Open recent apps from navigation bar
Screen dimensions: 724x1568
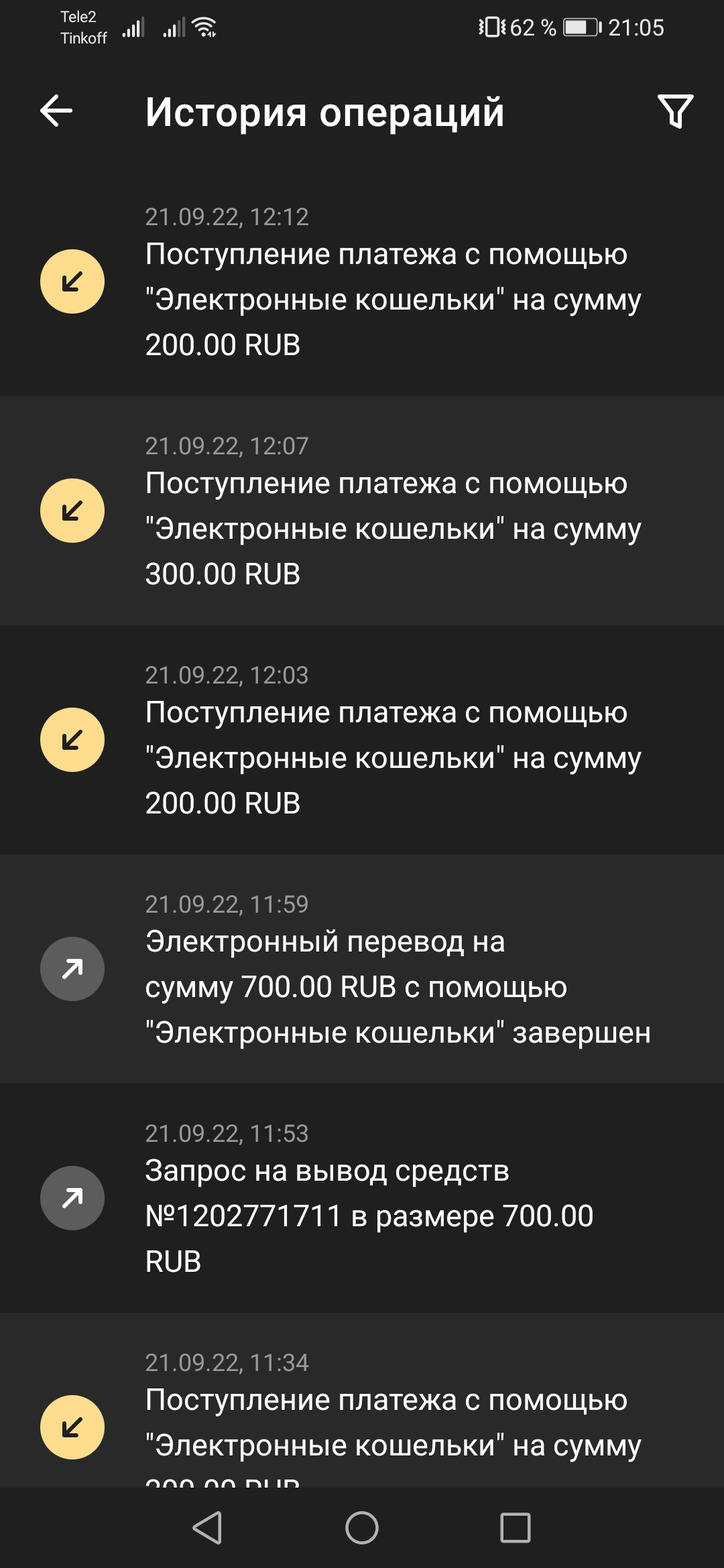516,1528
